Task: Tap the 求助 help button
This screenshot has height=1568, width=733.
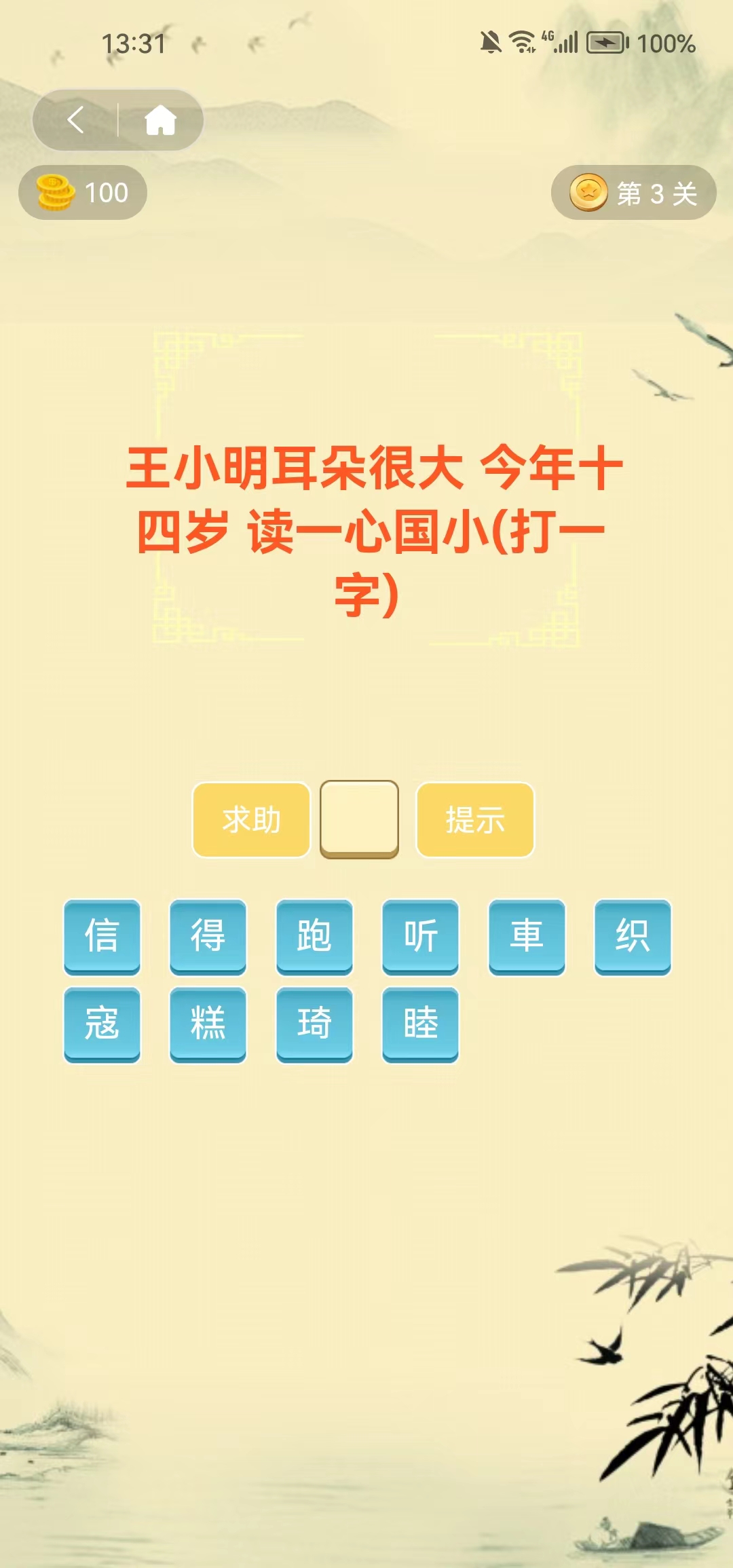Action: [x=251, y=819]
